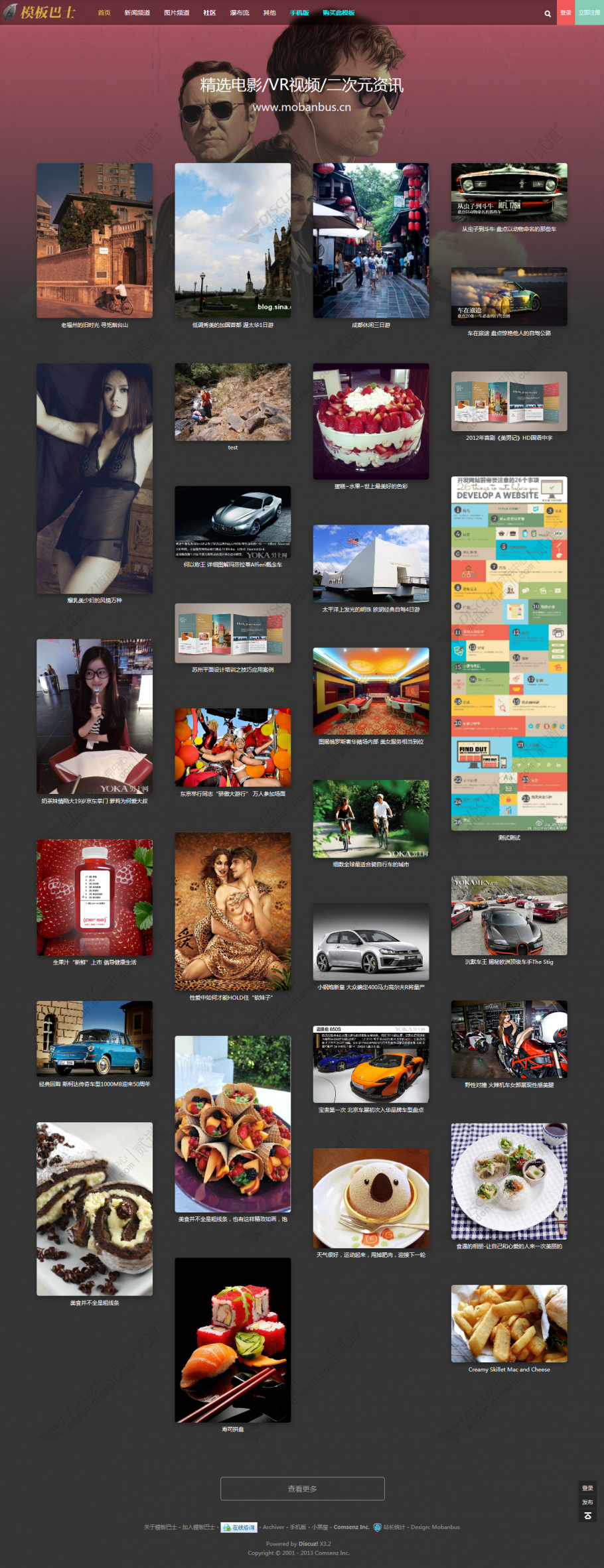Open Creamy Skillet Mac and Cheese card

pos(509,1323)
